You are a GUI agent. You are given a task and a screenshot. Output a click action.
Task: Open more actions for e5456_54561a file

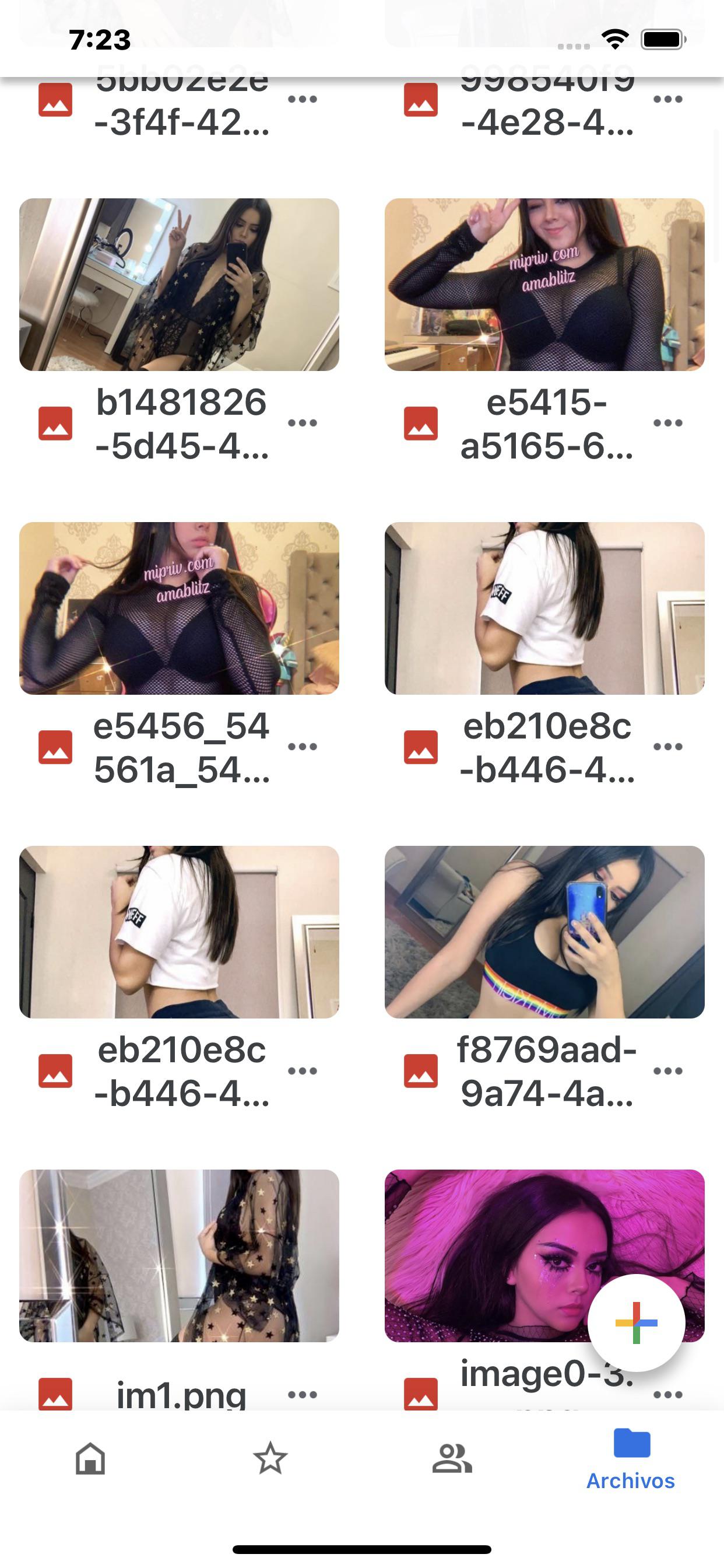tap(303, 747)
